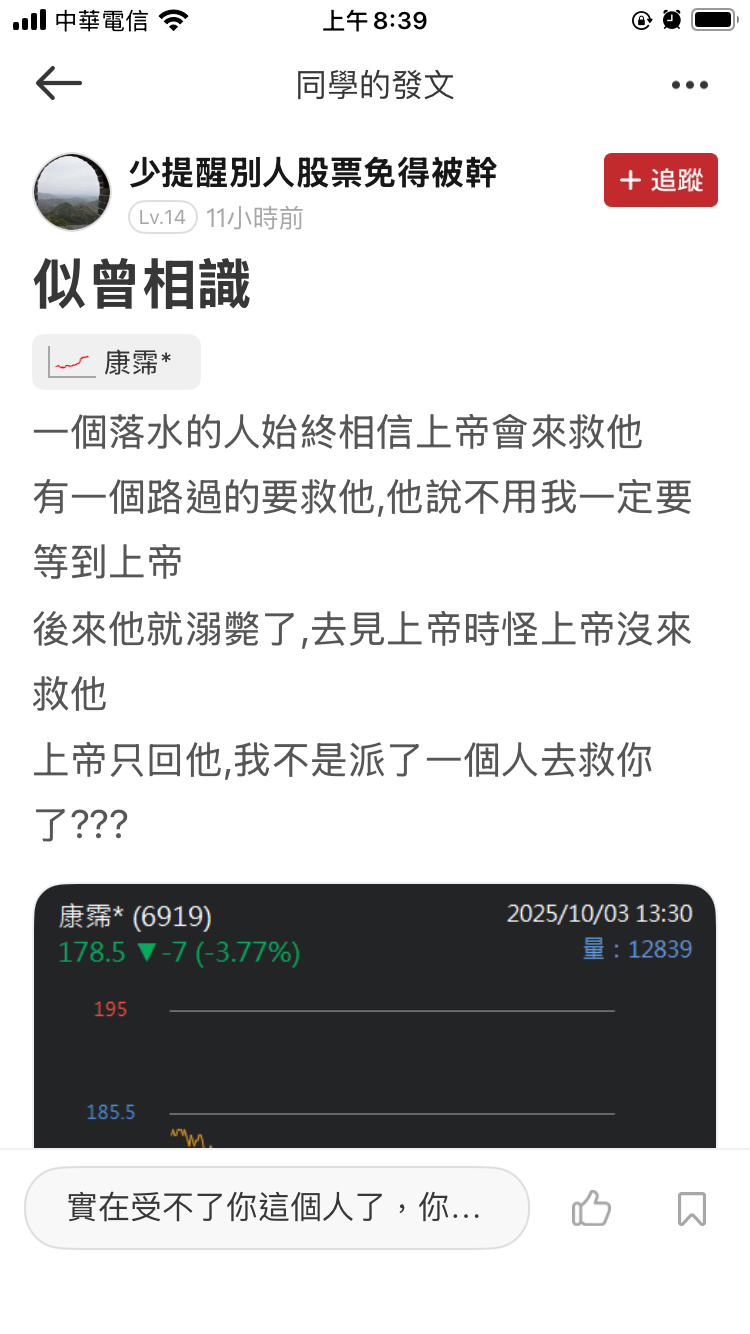Open the post author's profile avatar
The width and height of the screenshot is (750, 1334).
click(x=72, y=191)
